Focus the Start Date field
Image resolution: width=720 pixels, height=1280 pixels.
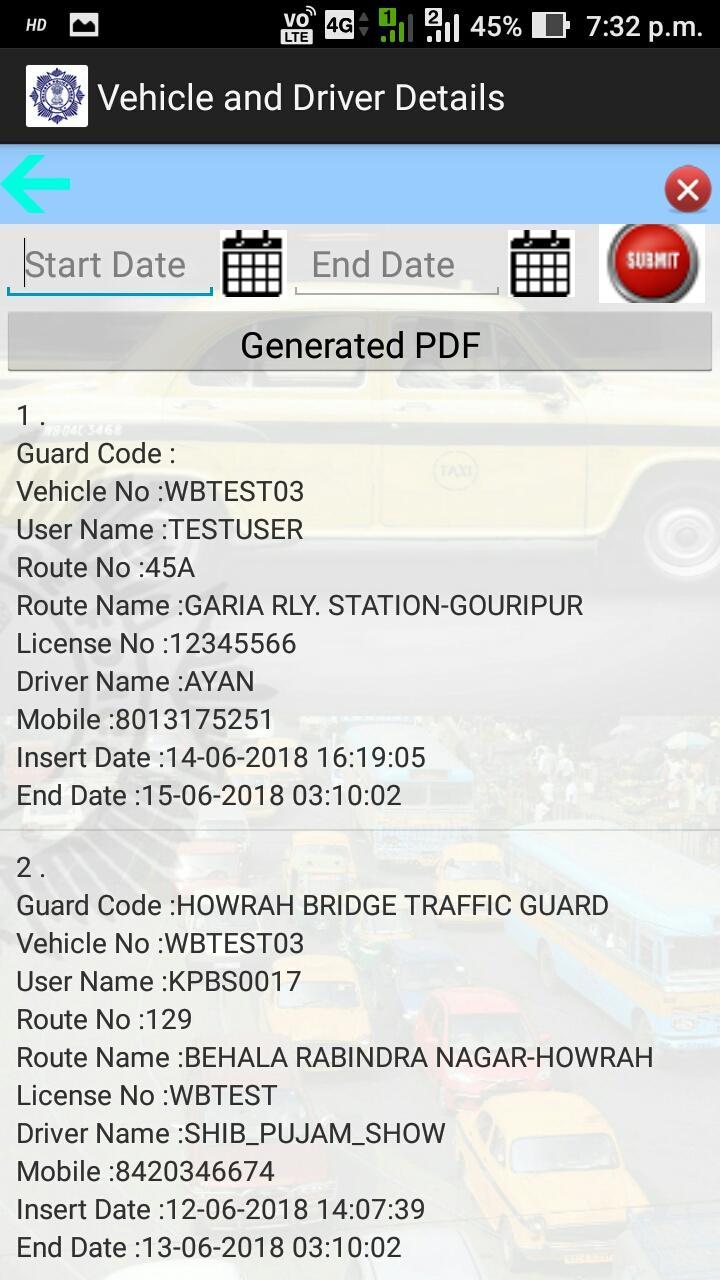click(110, 265)
